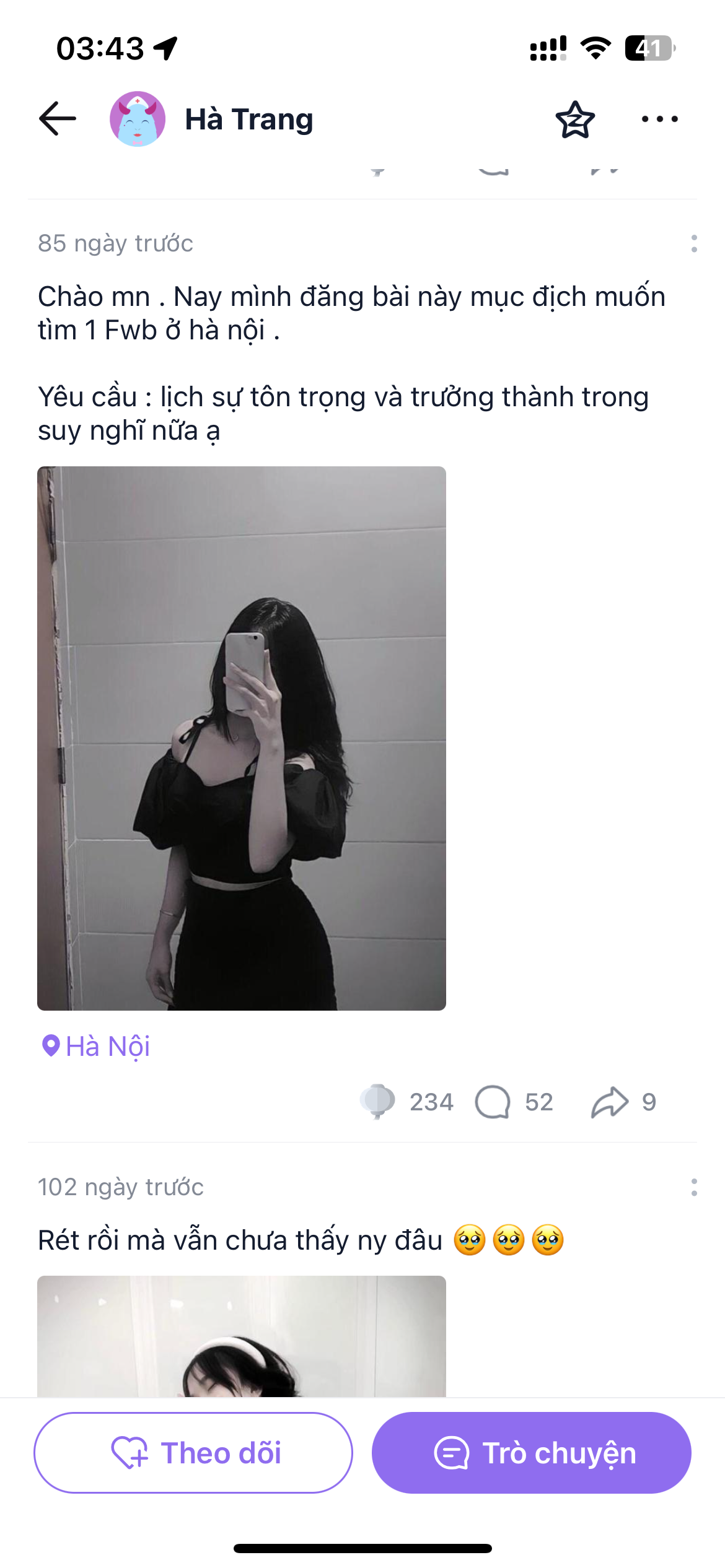Open options for the 102 ngày trước post
This screenshot has height=1568, width=725.
pos(694,1187)
